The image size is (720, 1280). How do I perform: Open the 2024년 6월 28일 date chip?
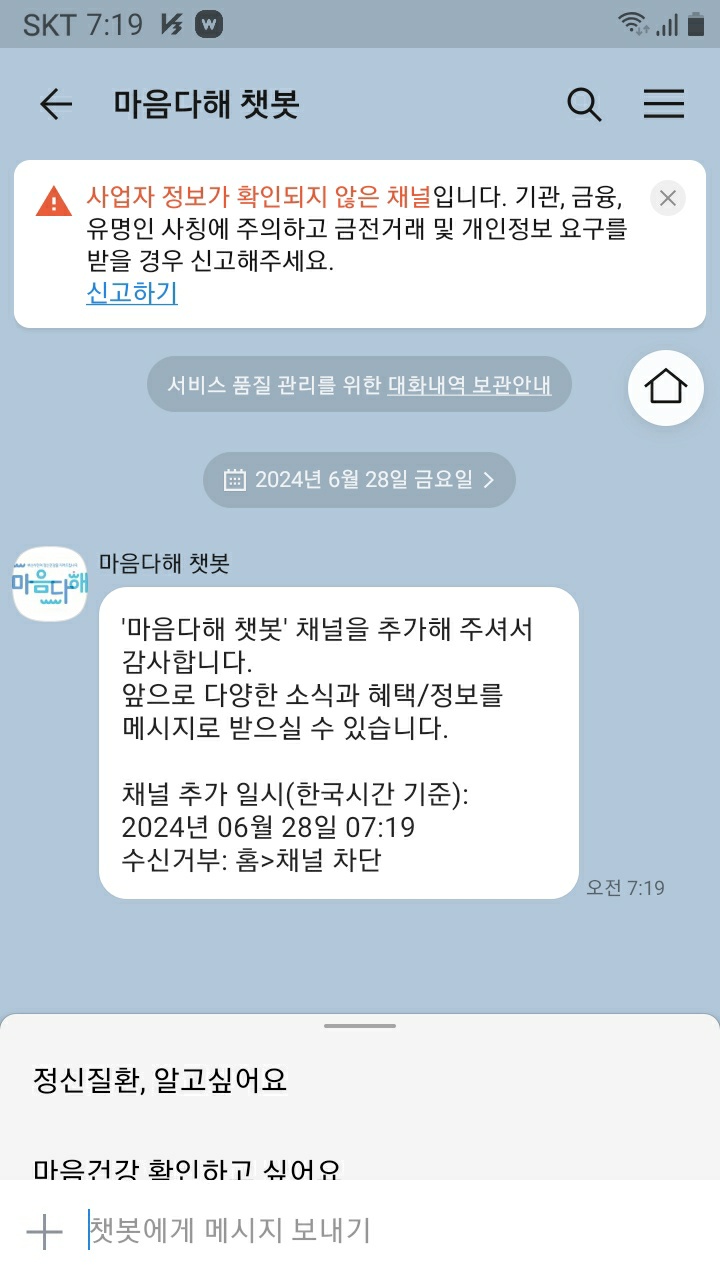360,480
